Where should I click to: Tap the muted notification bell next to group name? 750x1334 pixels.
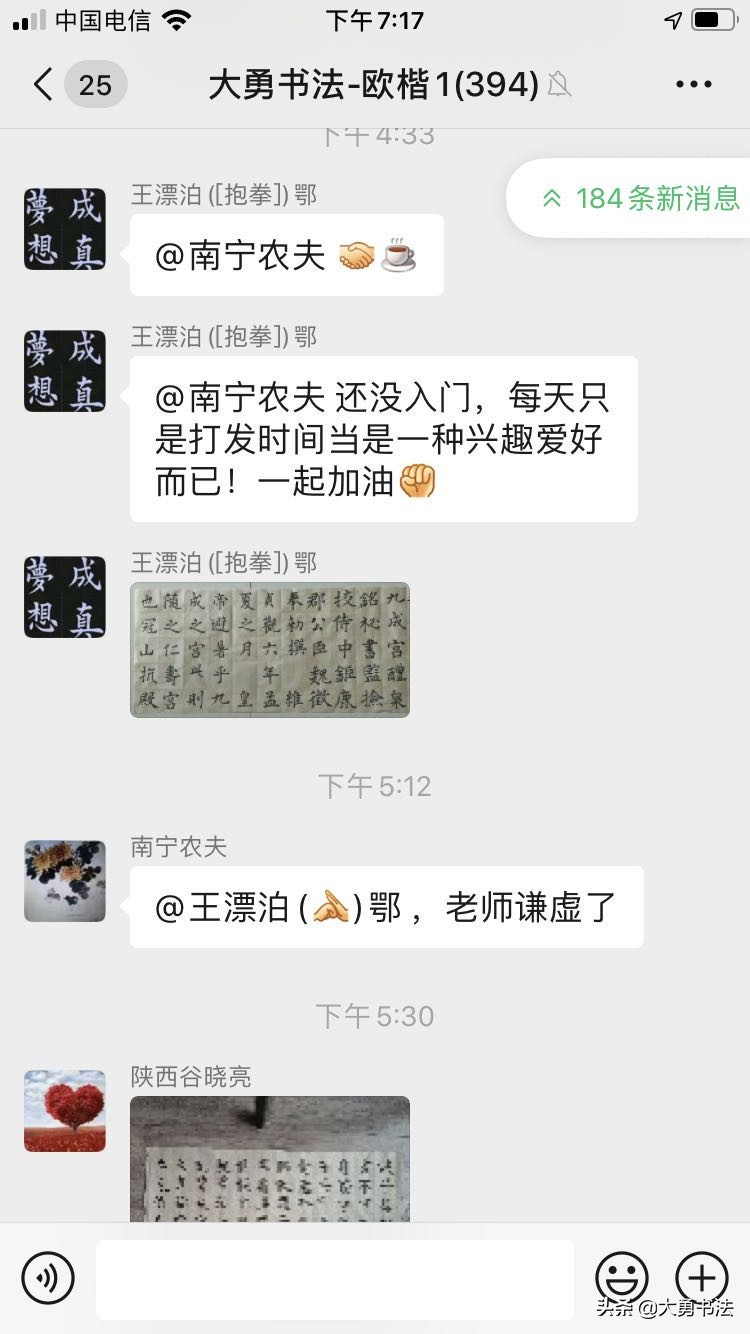click(558, 84)
